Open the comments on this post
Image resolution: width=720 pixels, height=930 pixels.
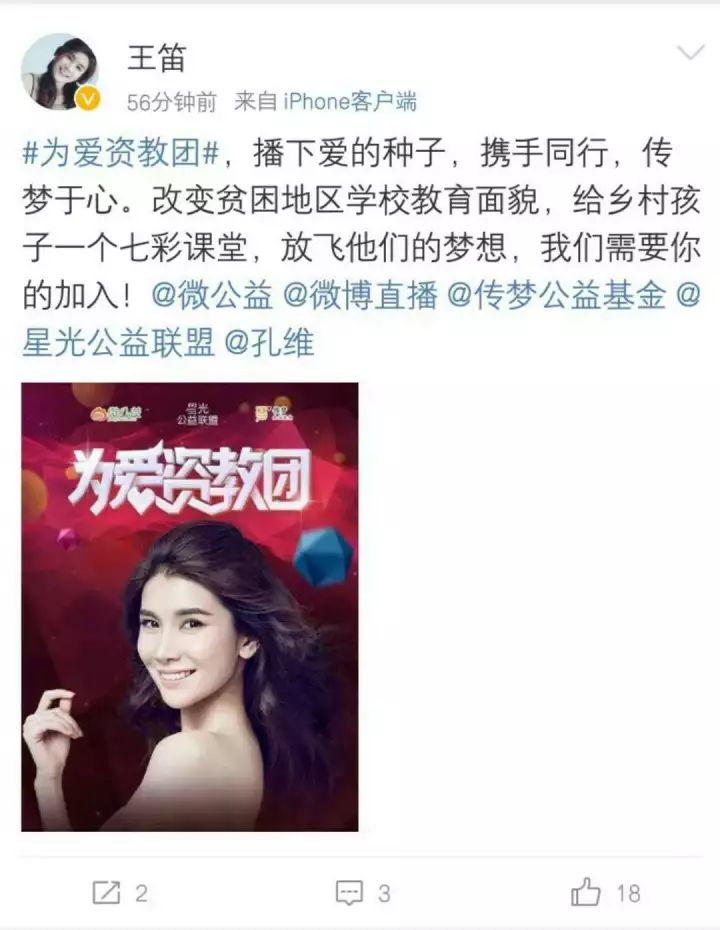coord(363,893)
